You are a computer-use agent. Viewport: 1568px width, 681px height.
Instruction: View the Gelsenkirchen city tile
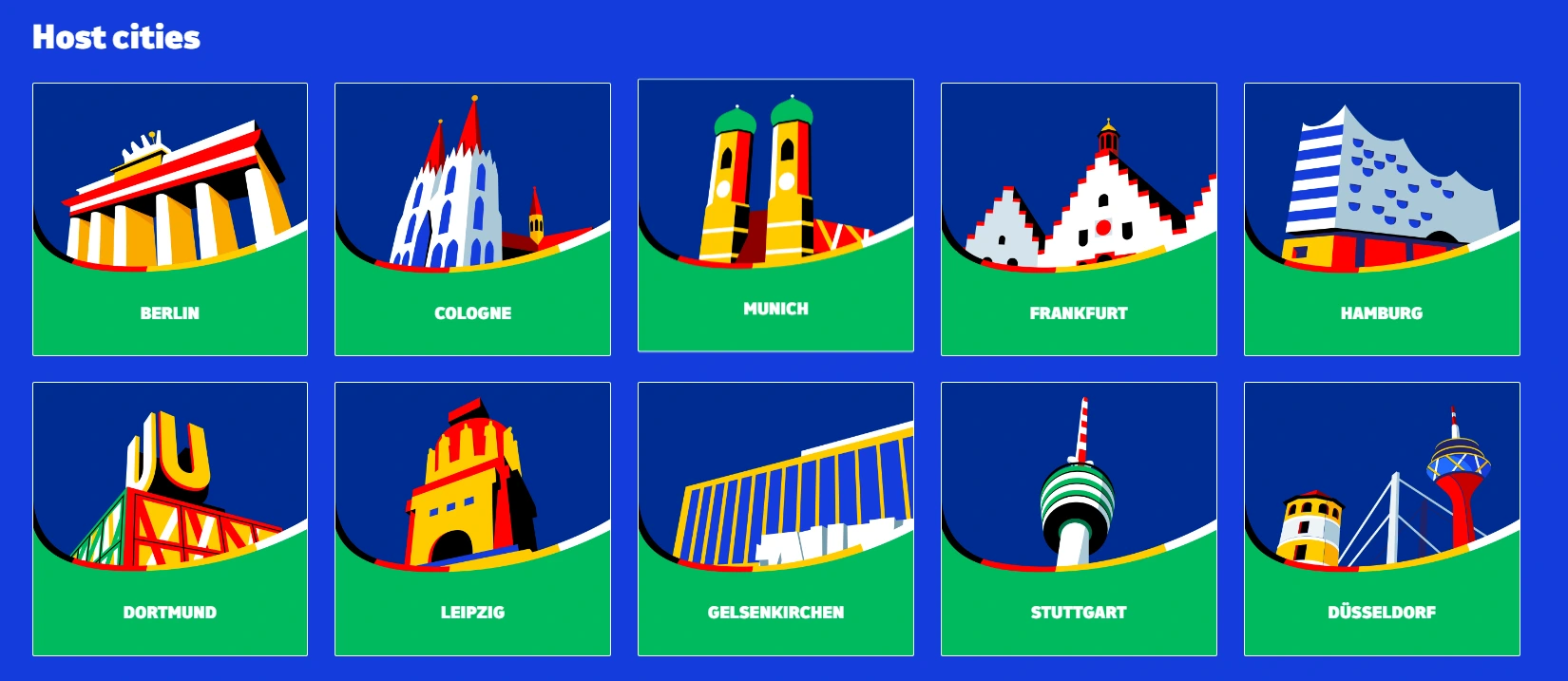775,519
